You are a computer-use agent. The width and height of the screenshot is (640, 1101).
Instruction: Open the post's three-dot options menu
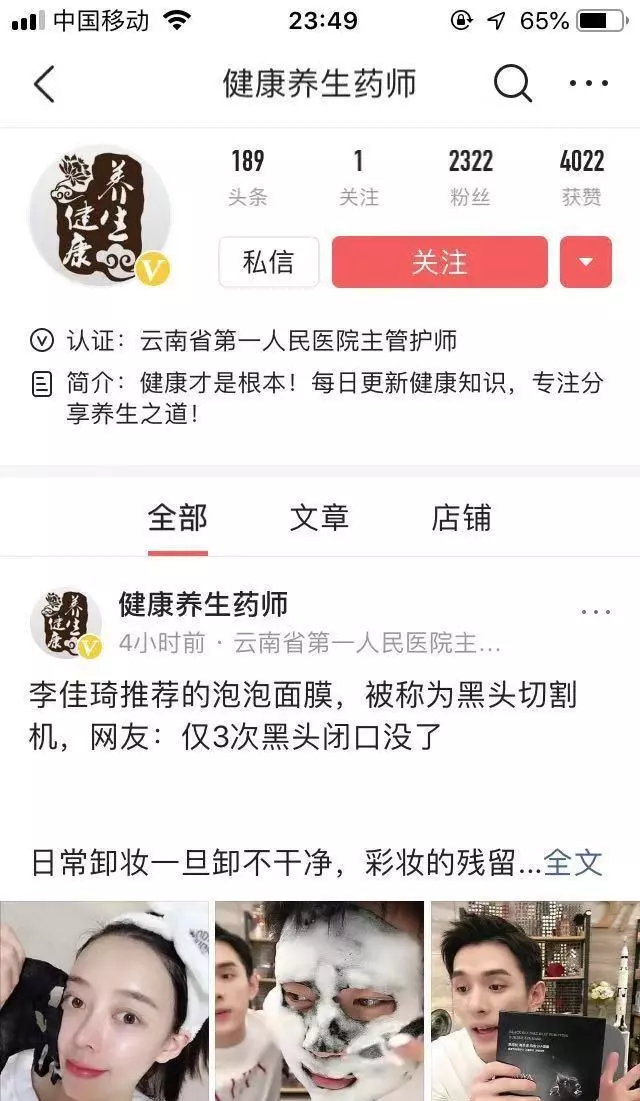[596, 612]
